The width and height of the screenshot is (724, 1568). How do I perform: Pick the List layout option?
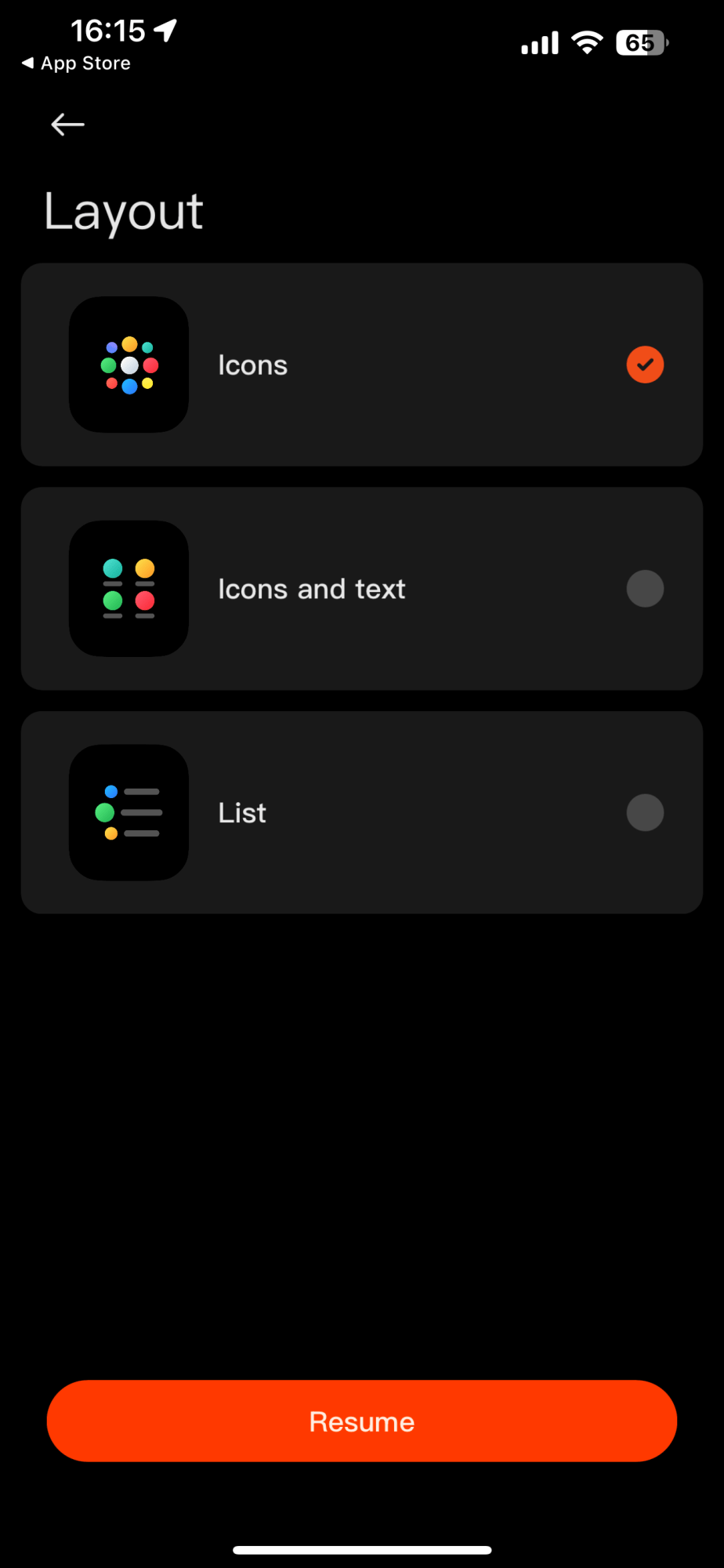[361, 812]
